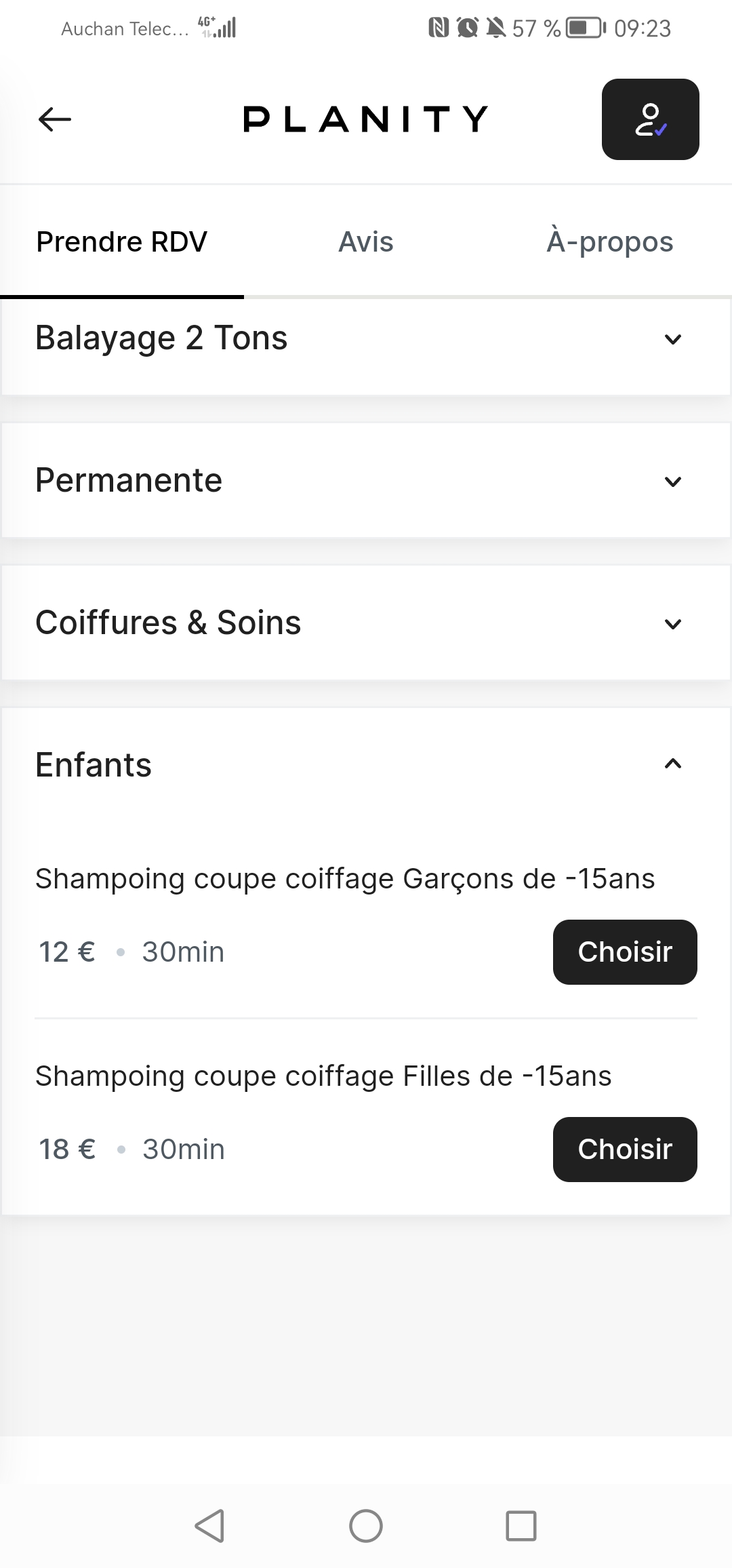
Task: Open the account profile button
Action: tap(650, 119)
